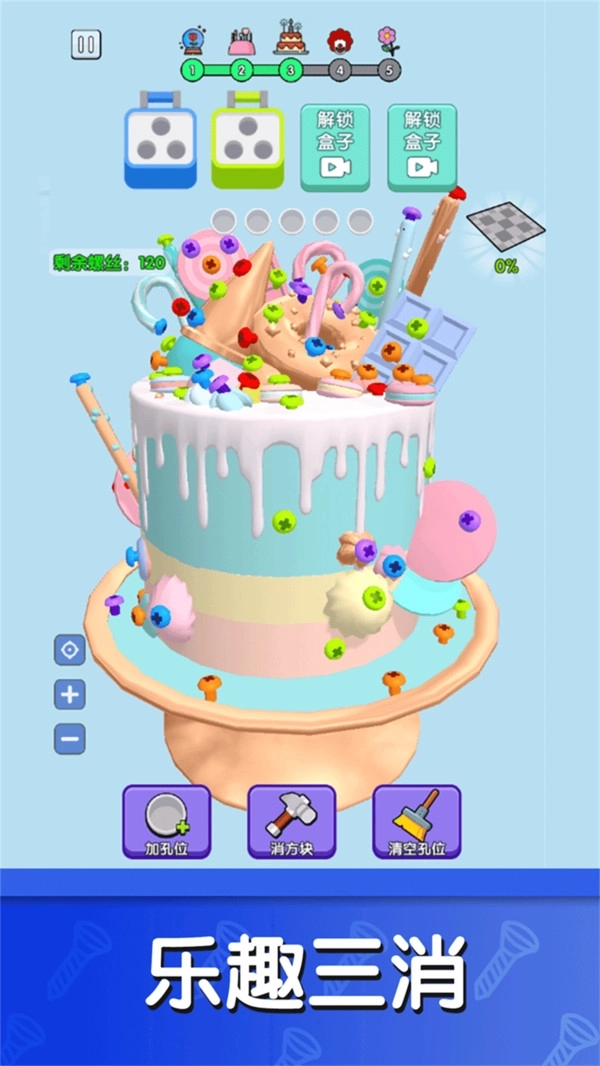Viewport: 600px width, 1066px height.
Task: Unlock the first locked box via video
Action: point(335,147)
